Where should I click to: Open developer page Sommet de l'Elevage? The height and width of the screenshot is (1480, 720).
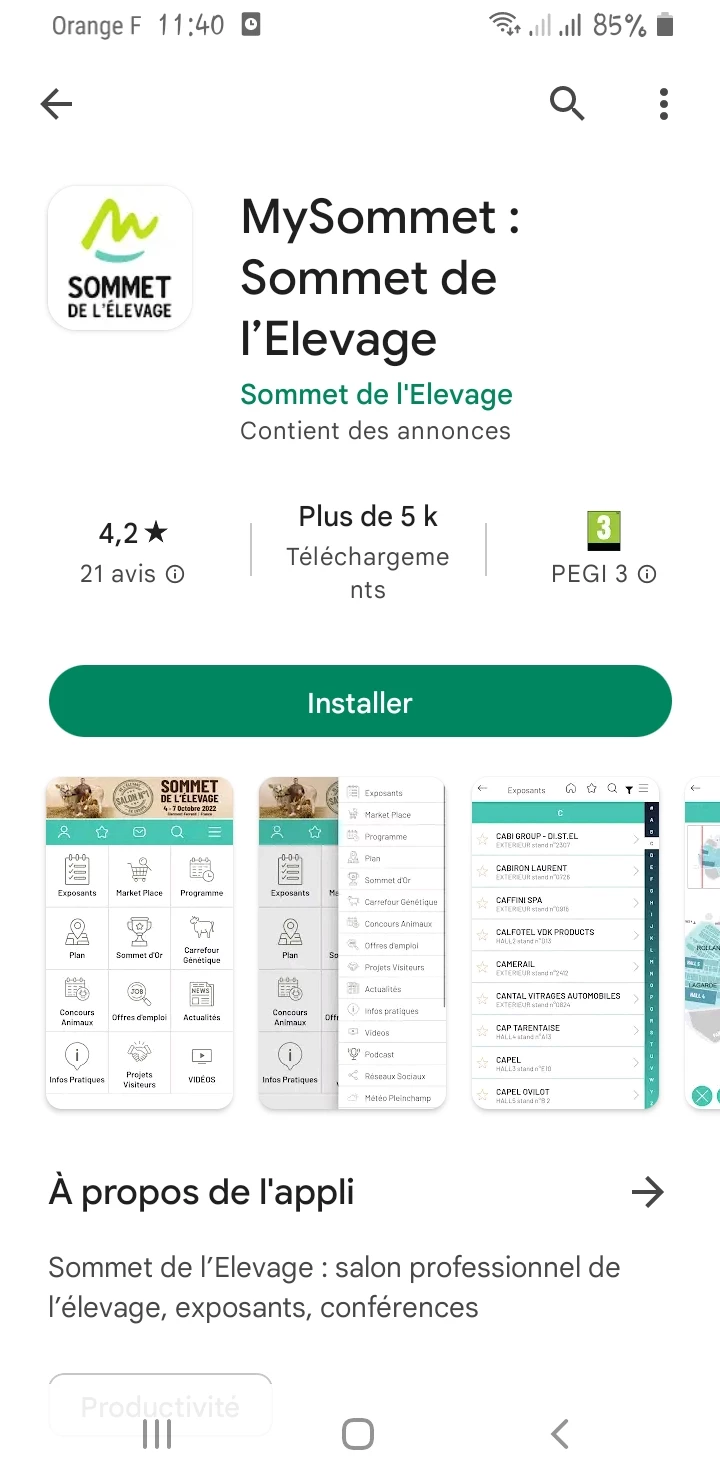click(376, 394)
